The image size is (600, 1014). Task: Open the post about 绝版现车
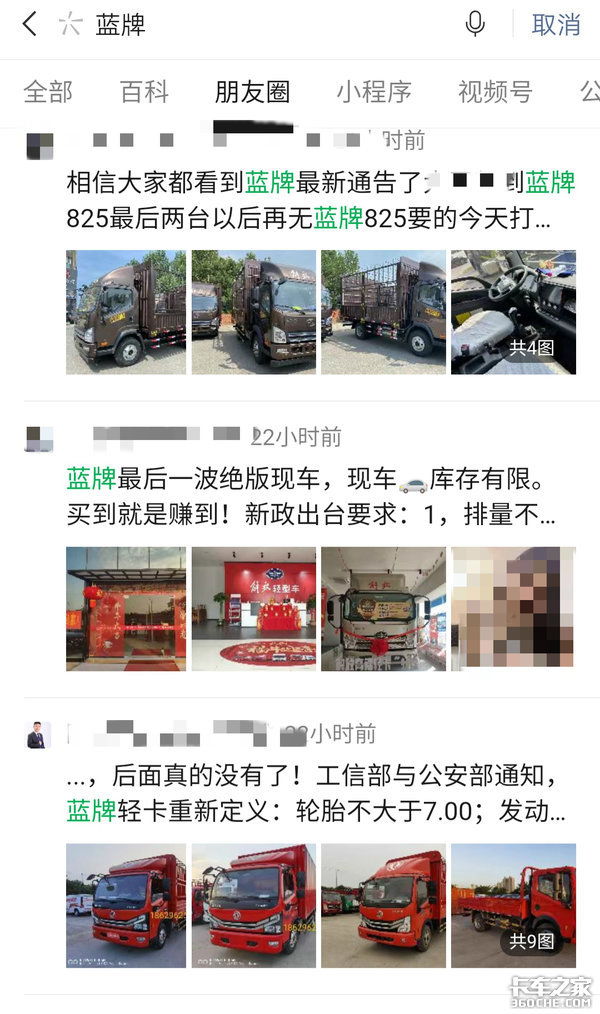tap(310, 497)
